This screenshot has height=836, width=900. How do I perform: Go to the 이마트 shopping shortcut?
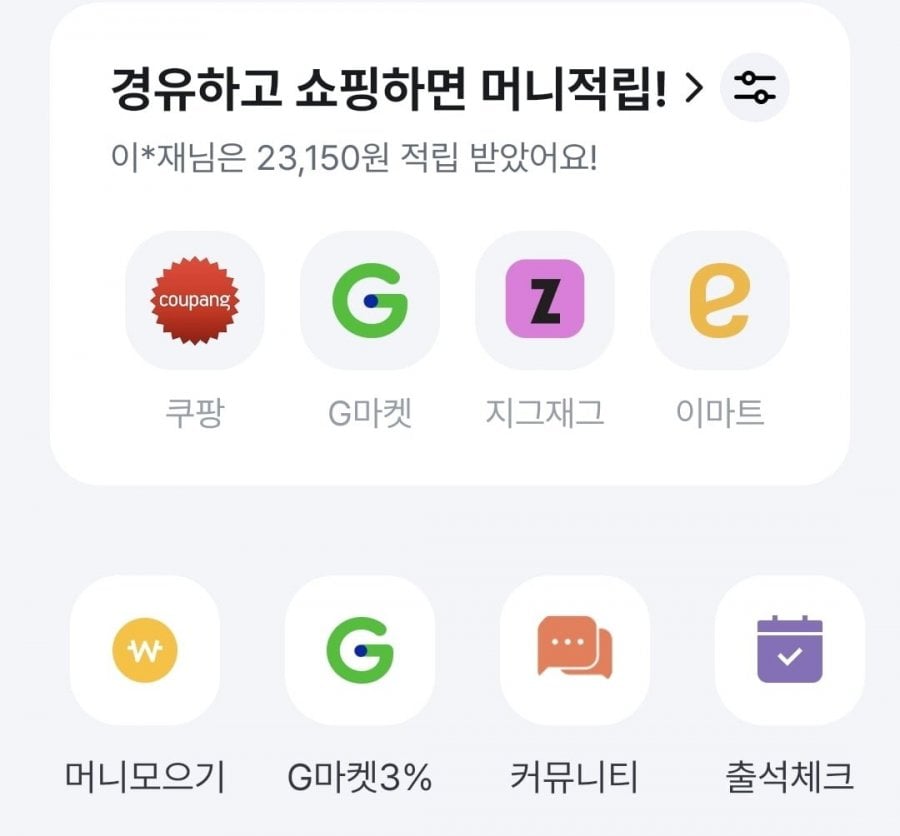[720, 300]
